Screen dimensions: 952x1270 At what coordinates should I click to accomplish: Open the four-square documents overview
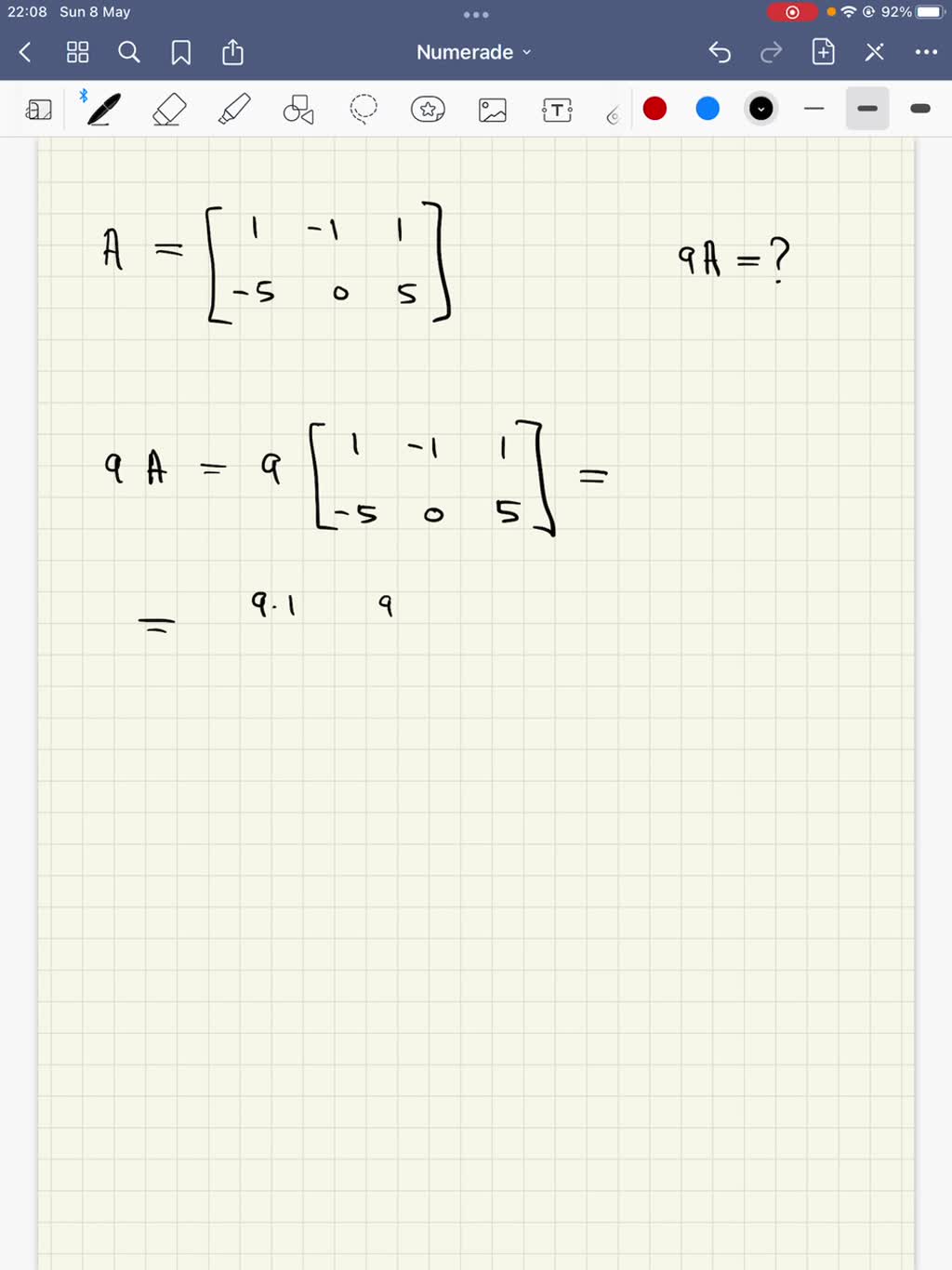coord(77,52)
